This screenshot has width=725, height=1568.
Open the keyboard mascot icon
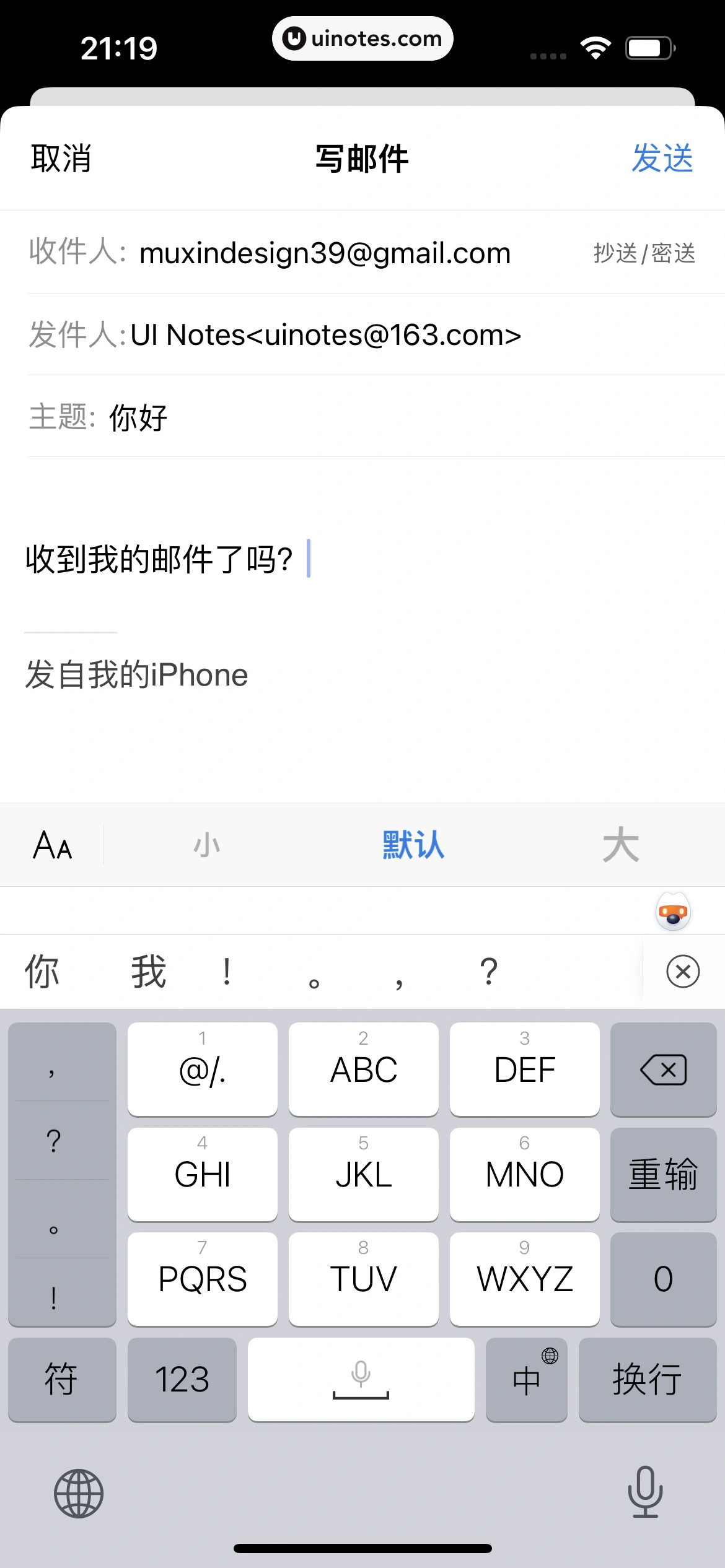673,912
